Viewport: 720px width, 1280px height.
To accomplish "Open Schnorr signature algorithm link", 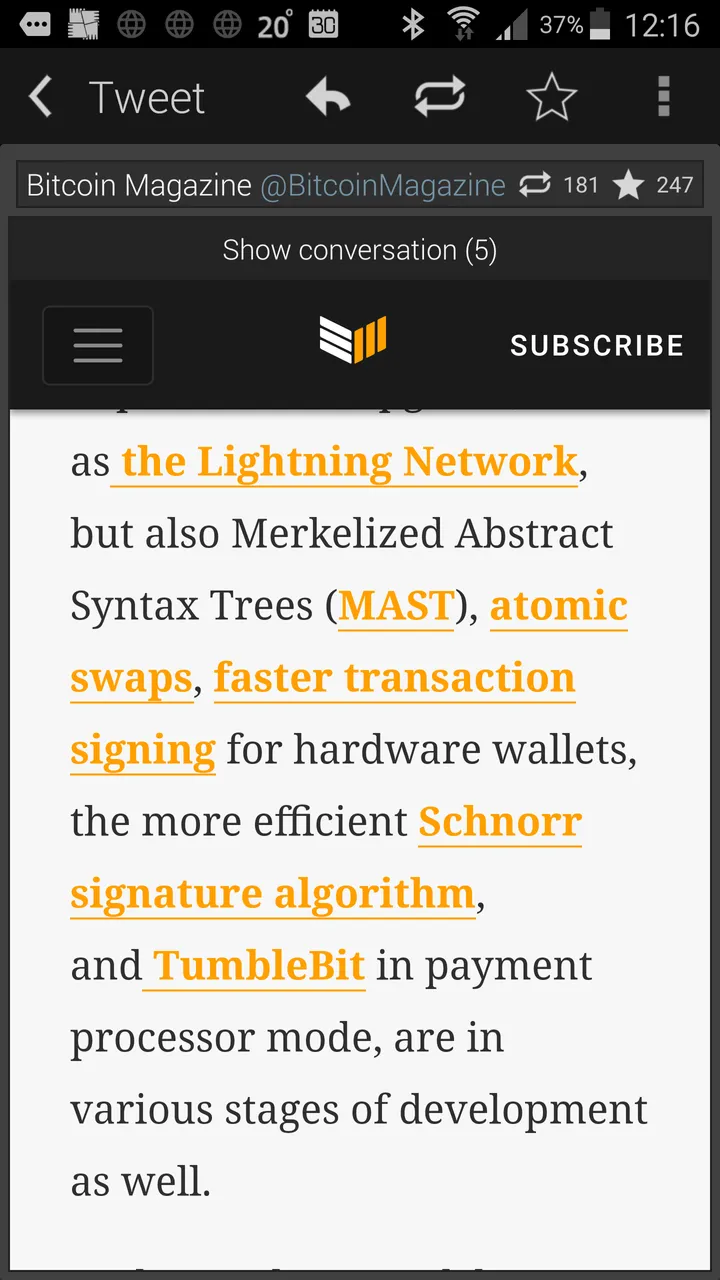I will click(x=500, y=822).
